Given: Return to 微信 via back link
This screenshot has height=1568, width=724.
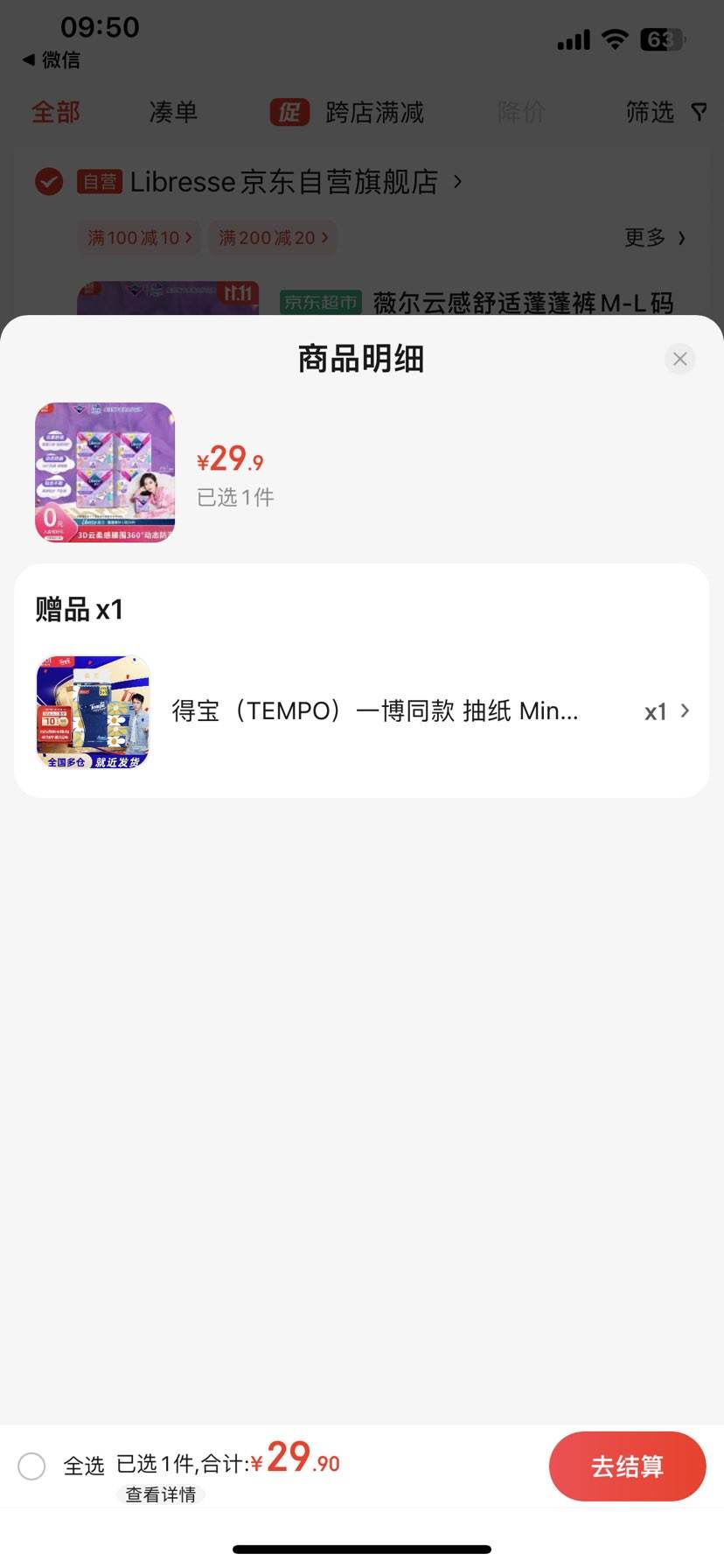Looking at the screenshot, I should (x=51, y=59).
